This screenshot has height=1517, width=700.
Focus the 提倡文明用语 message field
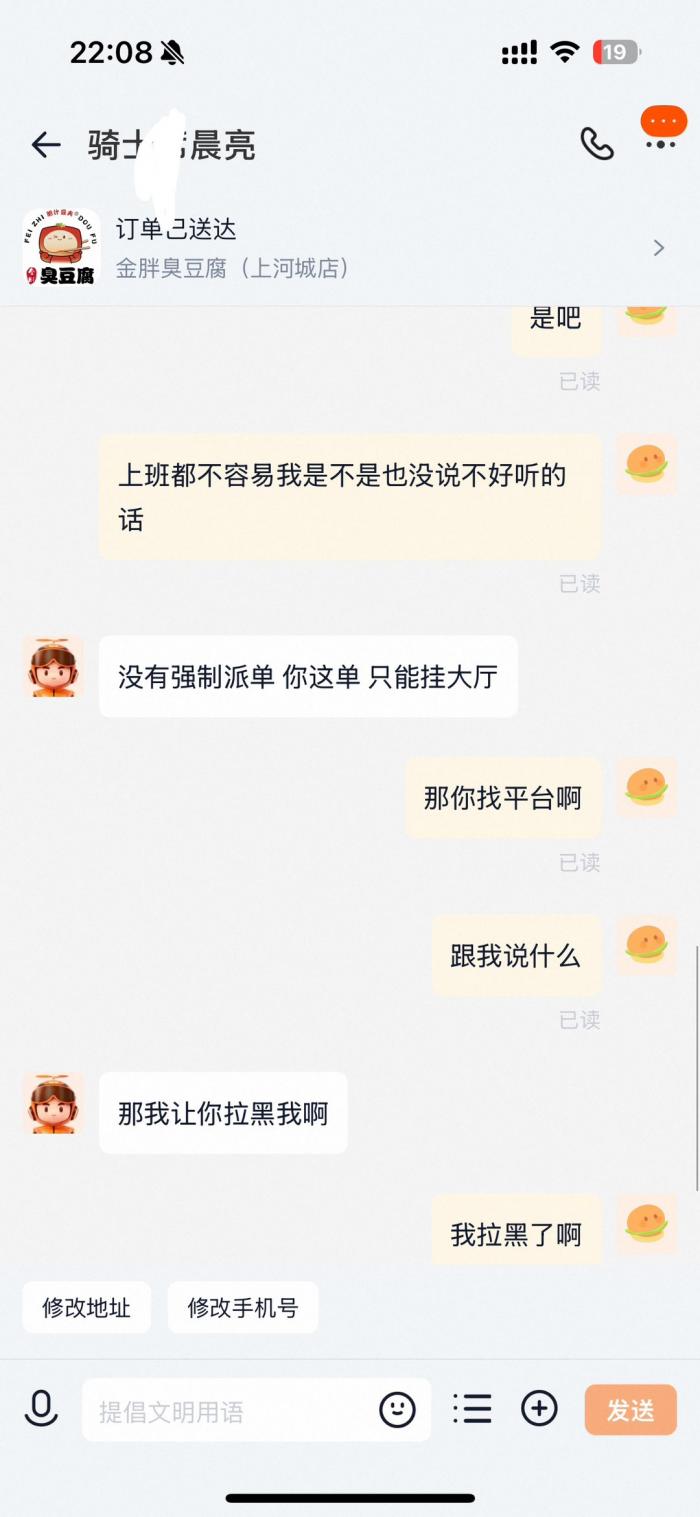point(230,1411)
